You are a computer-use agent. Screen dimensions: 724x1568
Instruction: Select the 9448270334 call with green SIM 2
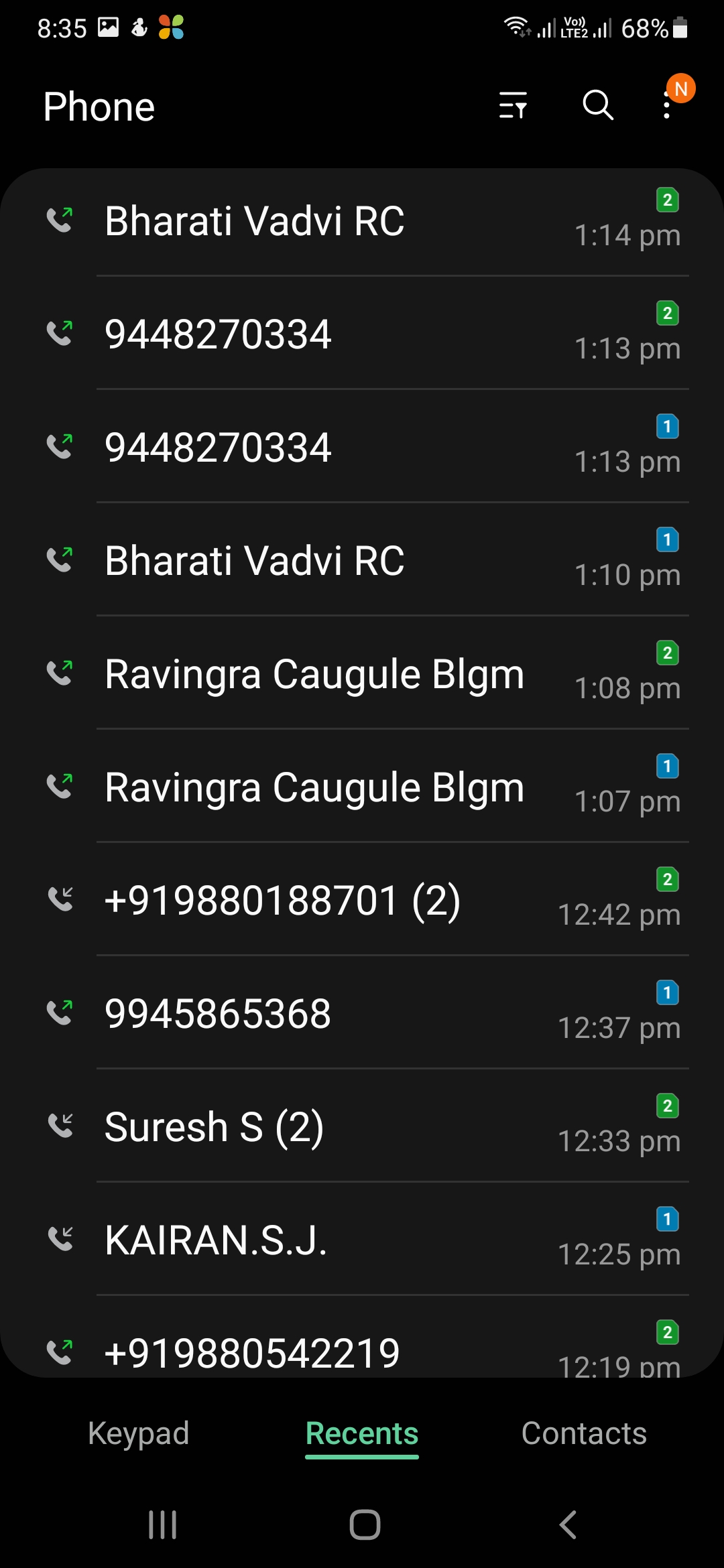[x=362, y=334]
